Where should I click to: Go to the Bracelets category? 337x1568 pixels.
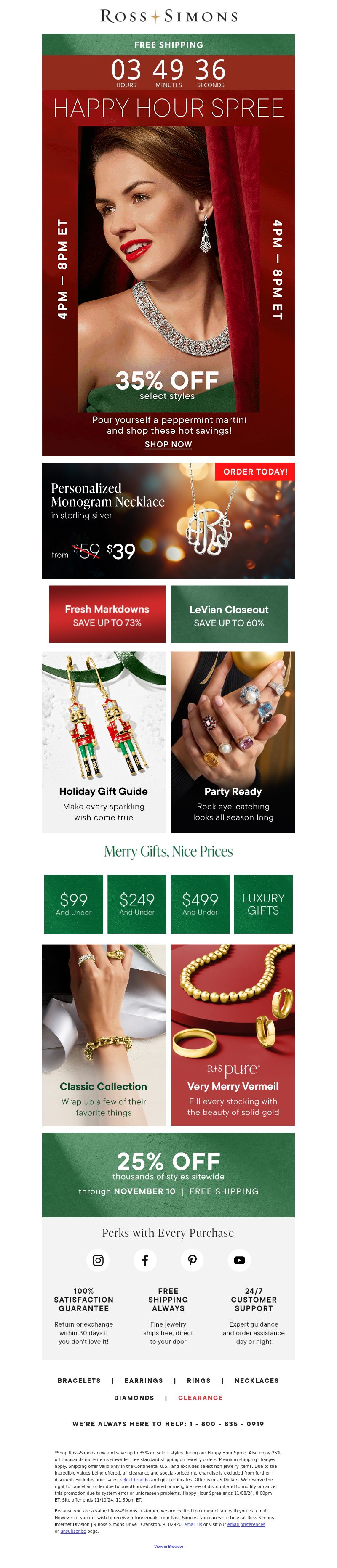(79, 1380)
